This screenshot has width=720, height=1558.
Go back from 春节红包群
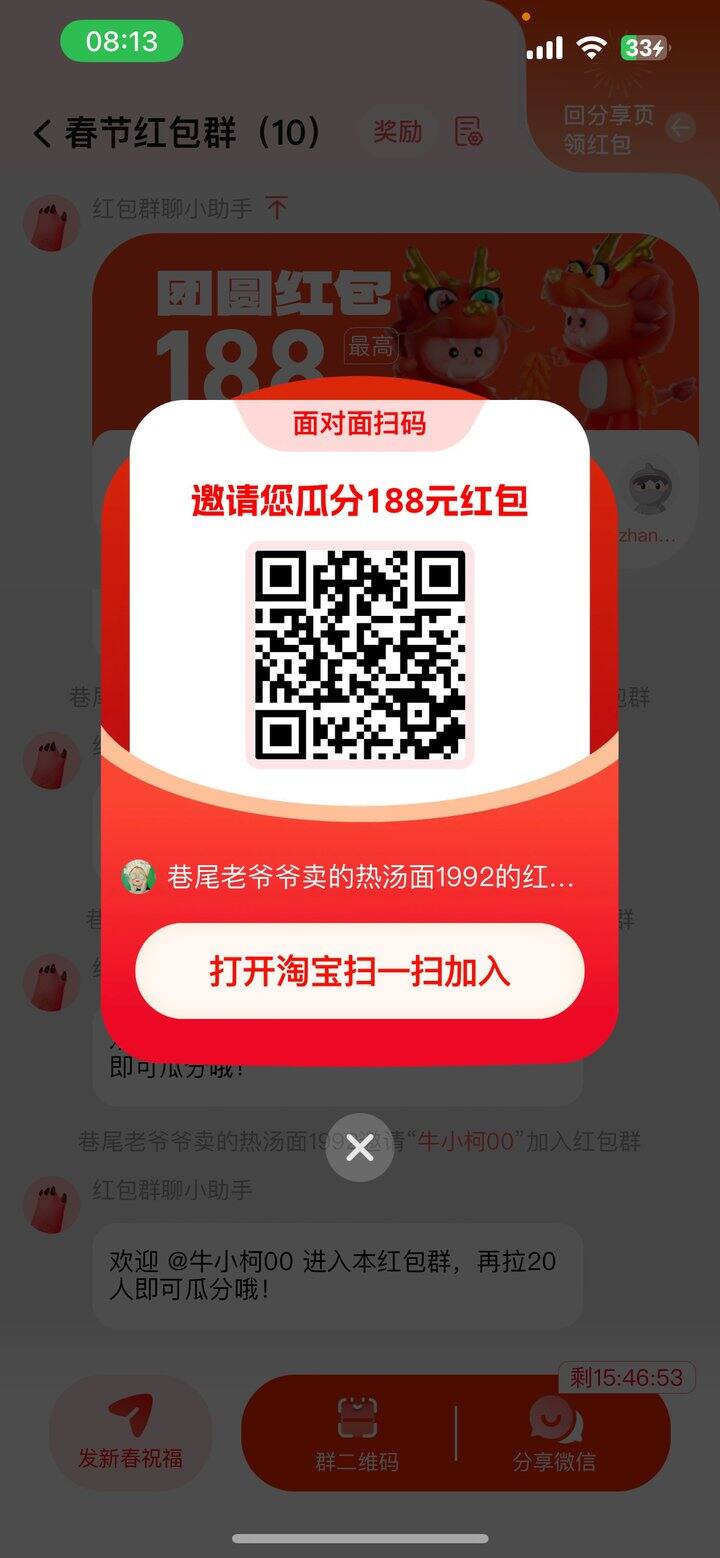42,133
